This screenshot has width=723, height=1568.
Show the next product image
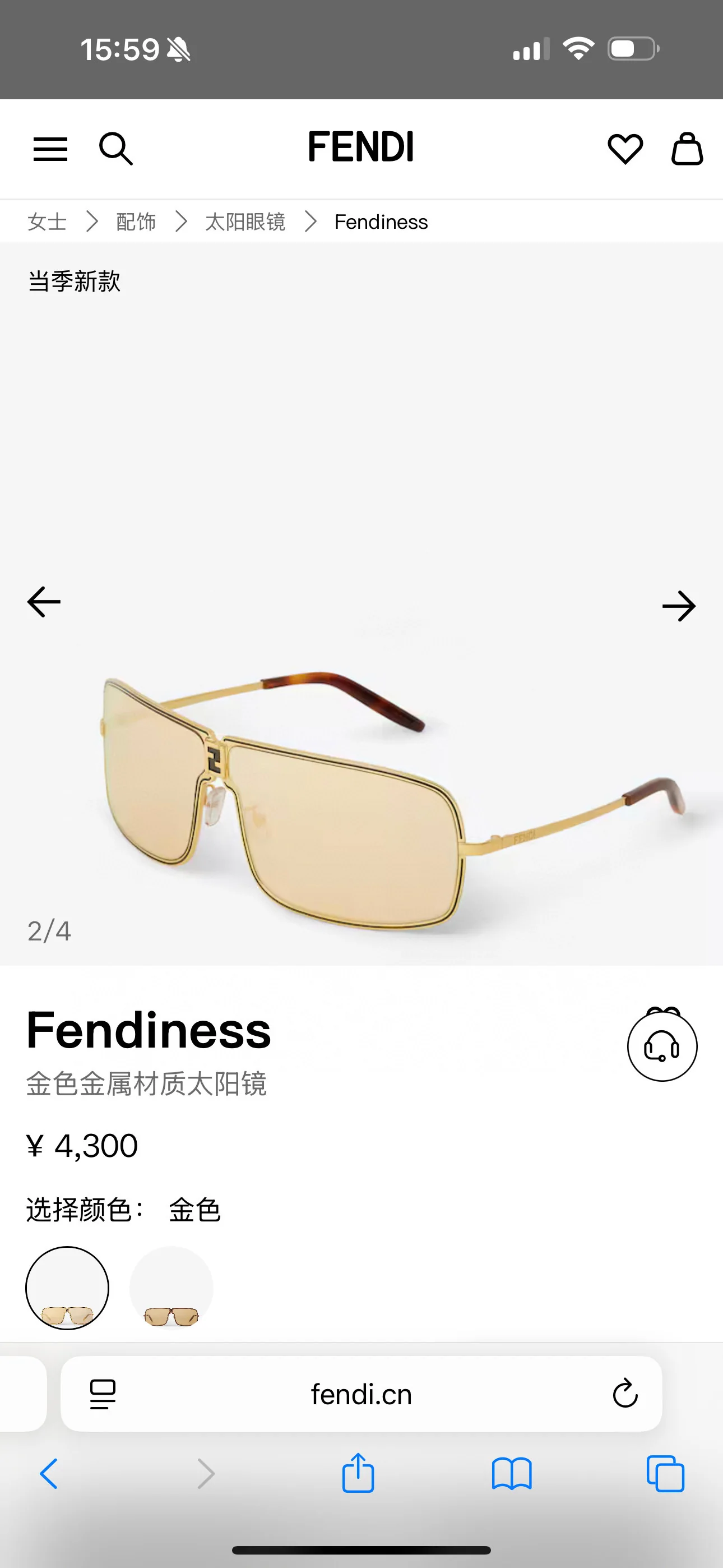(679, 606)
